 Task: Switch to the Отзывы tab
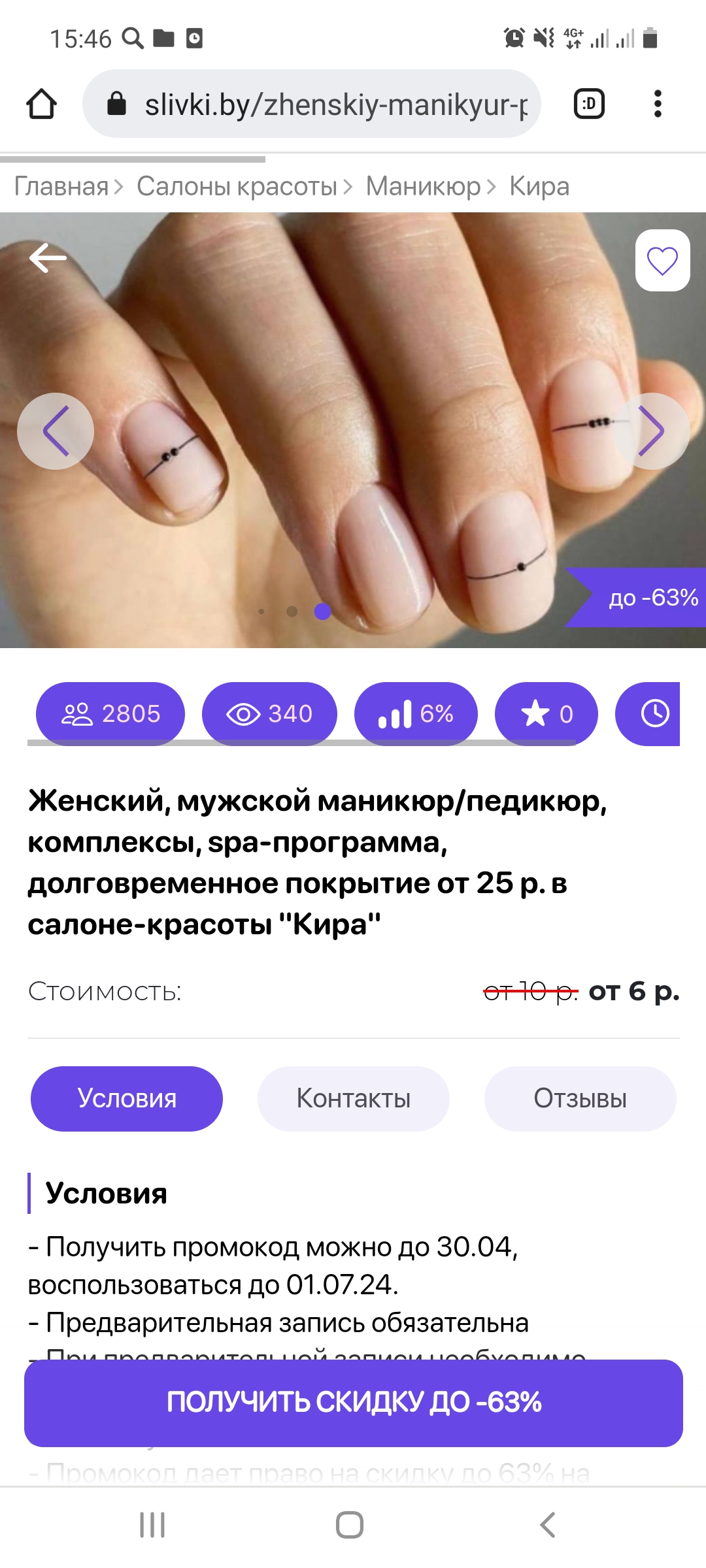(x=580, y=1099)
